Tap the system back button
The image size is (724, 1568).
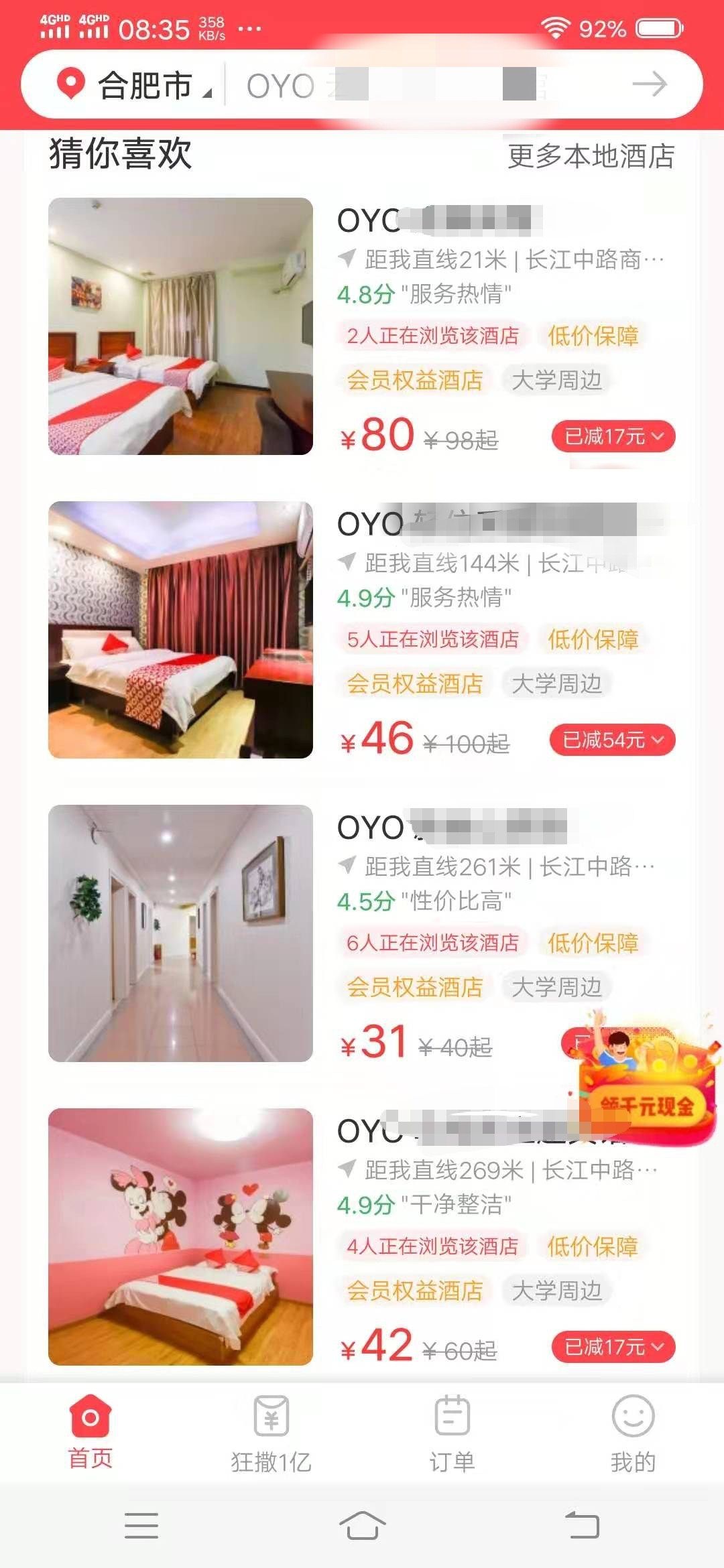[x=582, y=1526]
